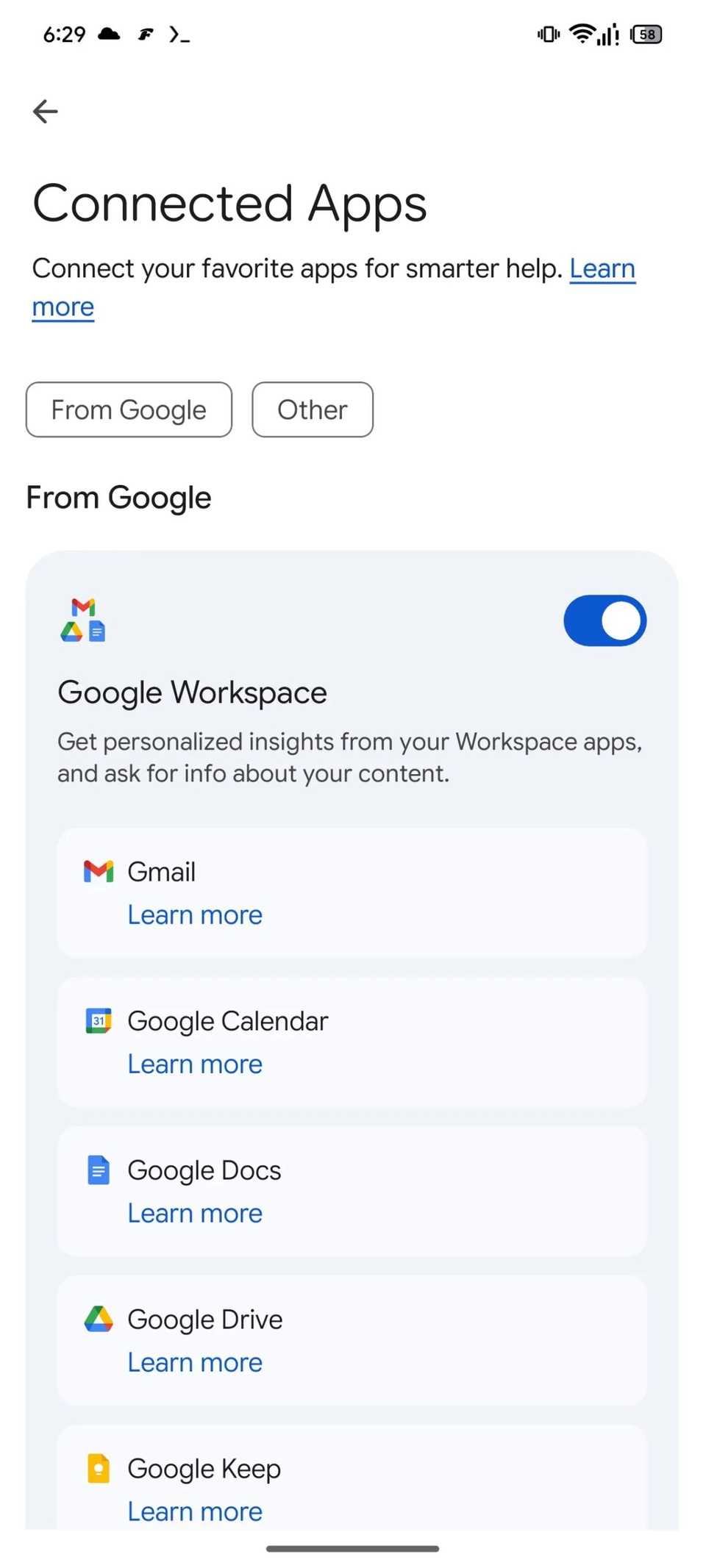
Task: Click the Google Docs icon
Action: click(98, 1170)
